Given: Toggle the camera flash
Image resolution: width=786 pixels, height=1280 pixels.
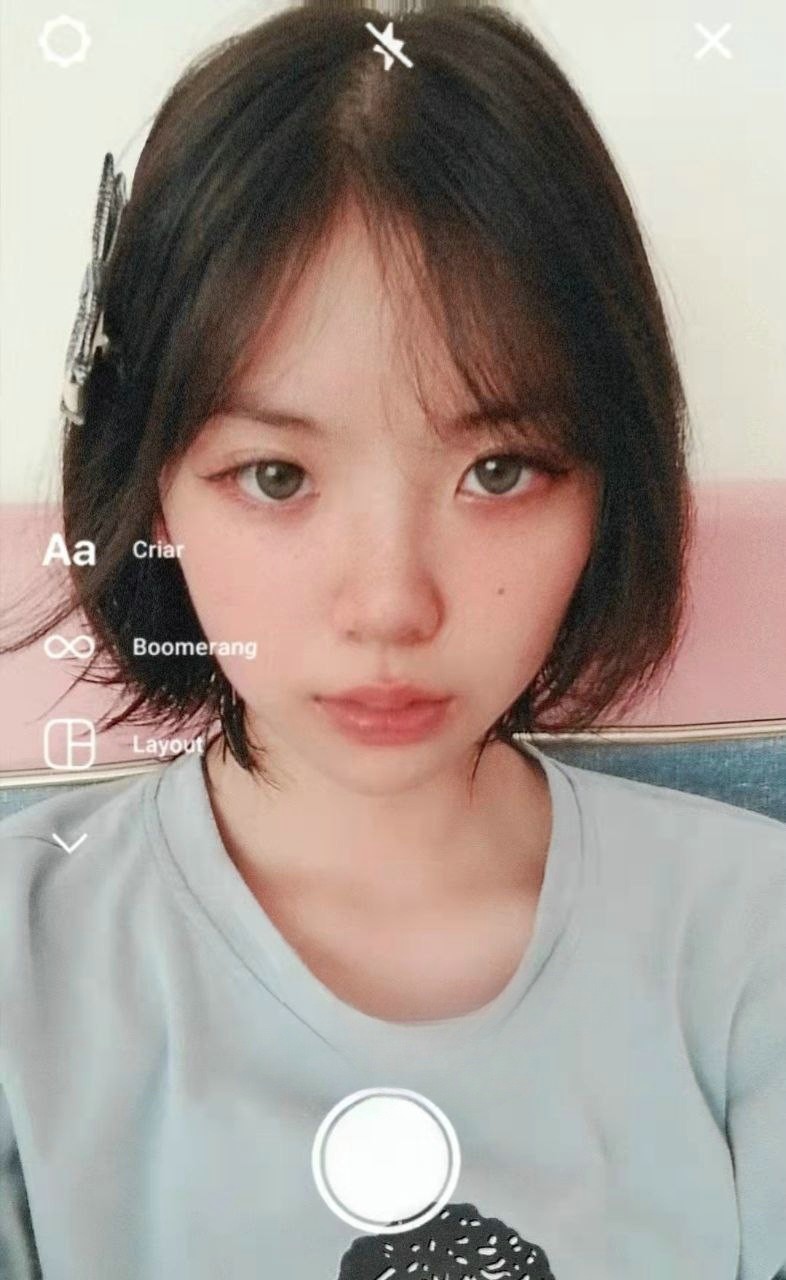Looking at the screenshot, I should pyautogui.click(x=389, y=45).
